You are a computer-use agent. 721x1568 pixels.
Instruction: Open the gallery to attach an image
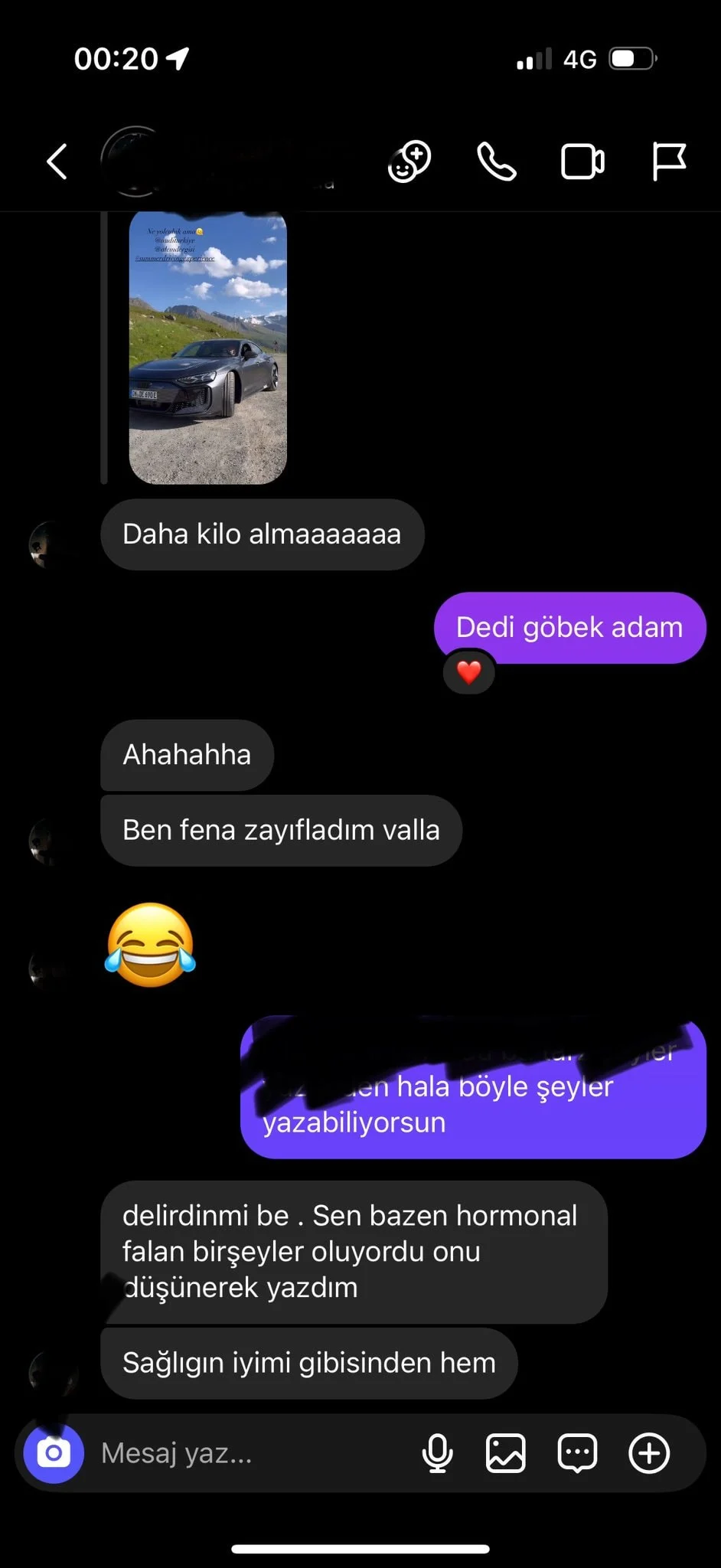click(507, 1452)
